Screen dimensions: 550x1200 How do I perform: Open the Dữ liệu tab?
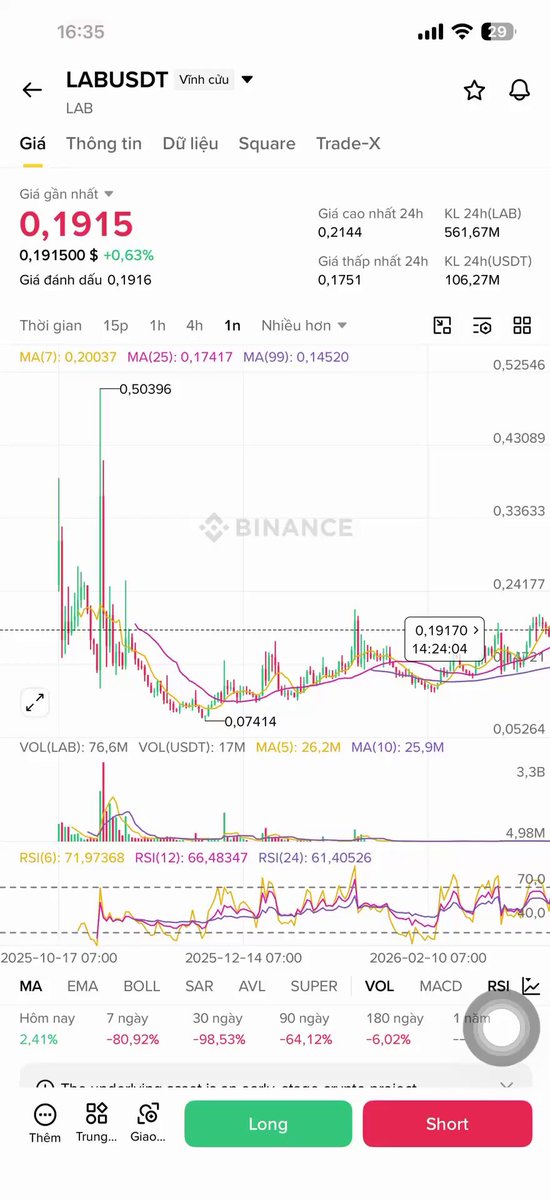click(x=190, y=143)
